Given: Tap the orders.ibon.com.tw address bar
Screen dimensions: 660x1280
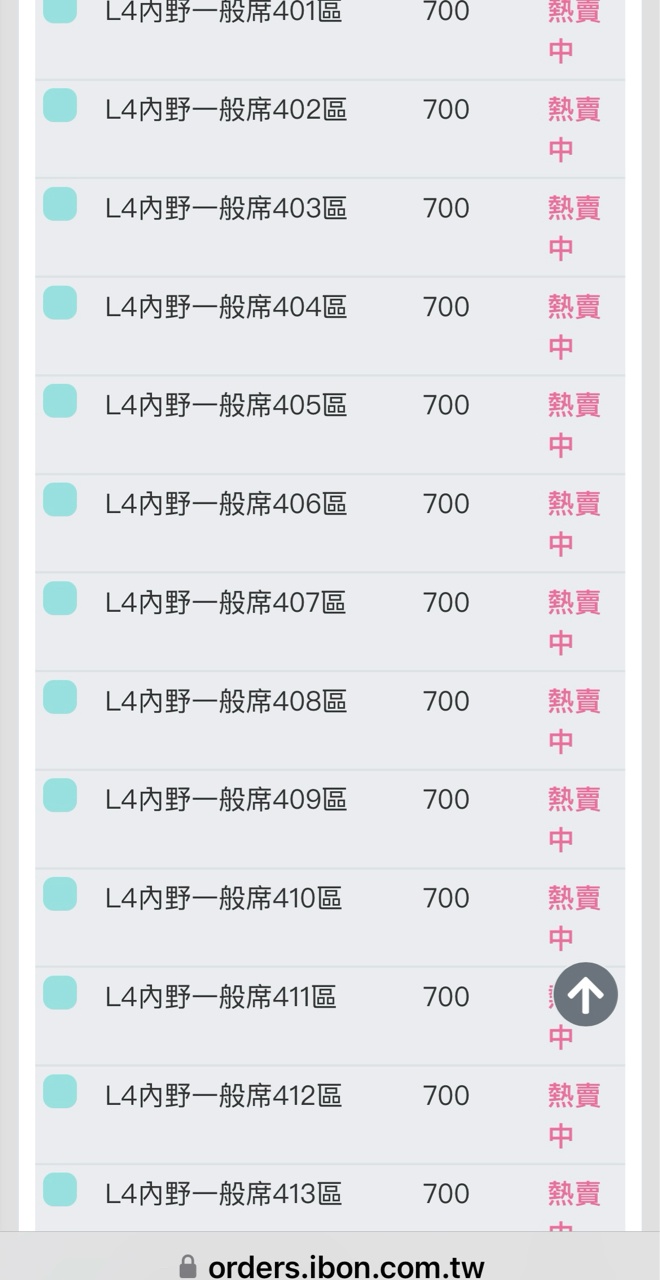Looking at the screenshot, I should (x=330, y=1266).
